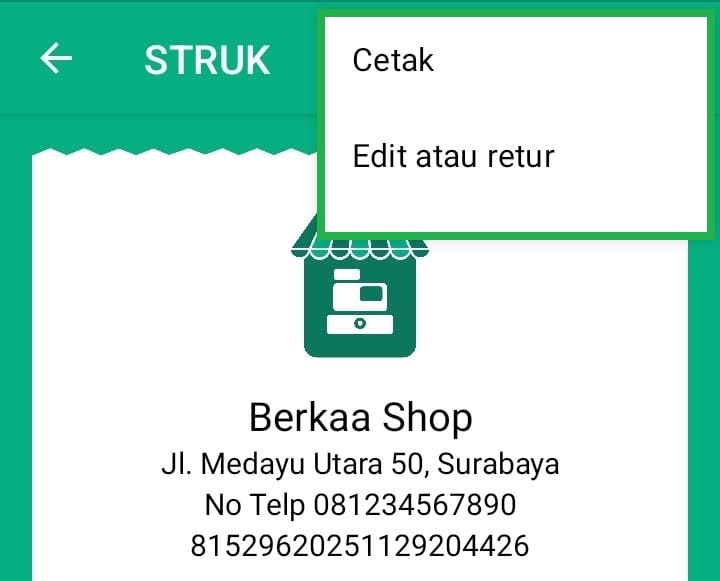Viewport: 720px width, 581px height.
Task: Choose Edit atau retur option
Action: point(453,157)
